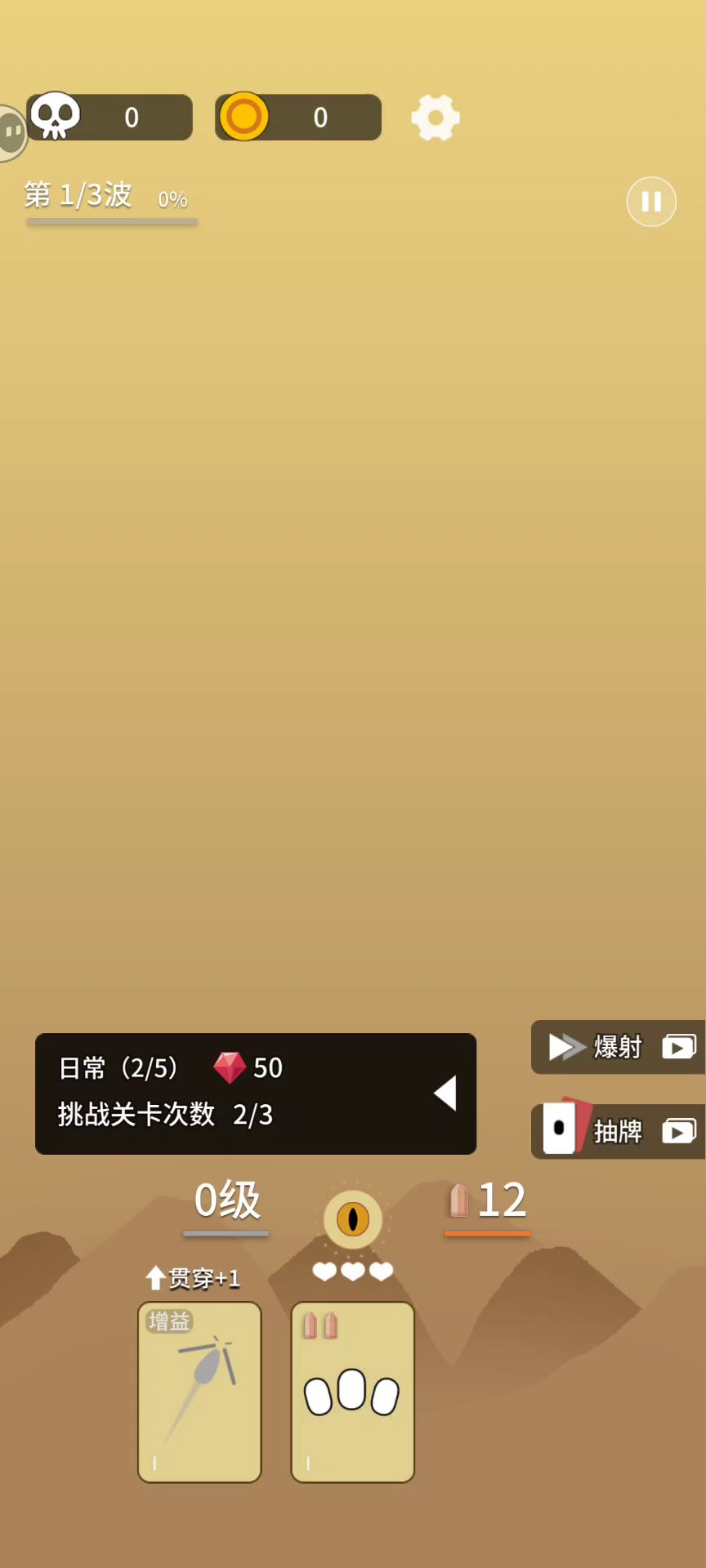Open the settings gear
Image resolution: width=706 pixels, height=1568 pixels.
(x=436, y=118)
